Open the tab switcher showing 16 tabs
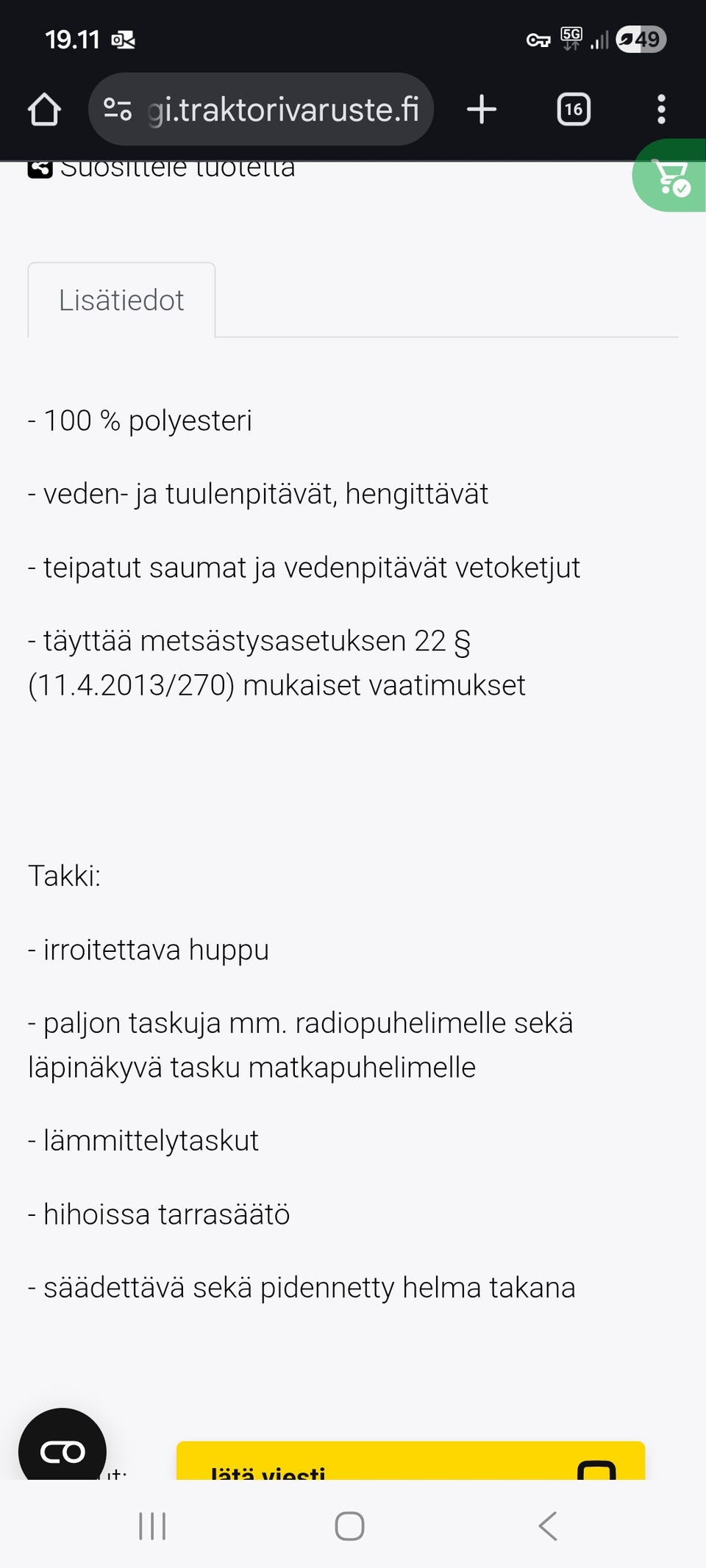This screenshot has width=706, height=1568. tap(574, 109)
